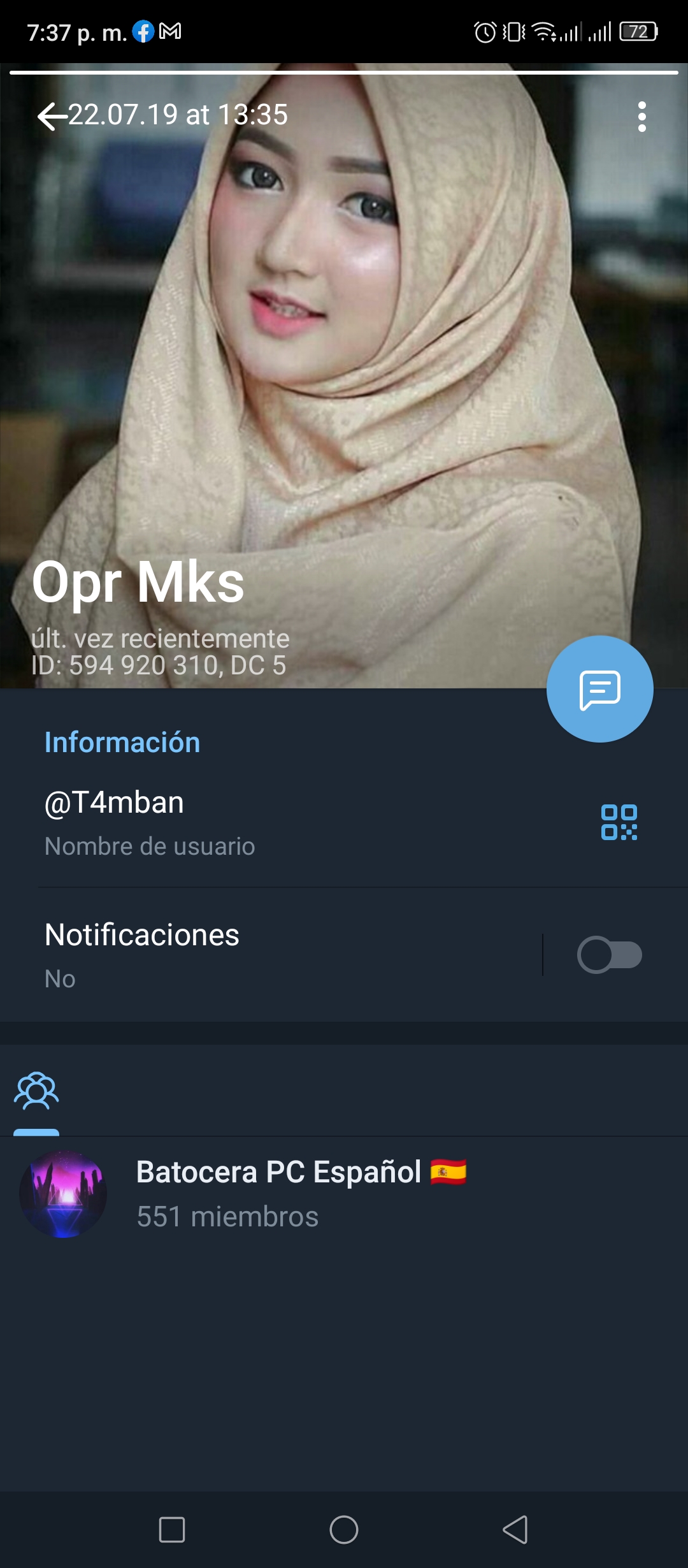
Task: Show the QR code for @T4mban
Action: click(619, 822)
